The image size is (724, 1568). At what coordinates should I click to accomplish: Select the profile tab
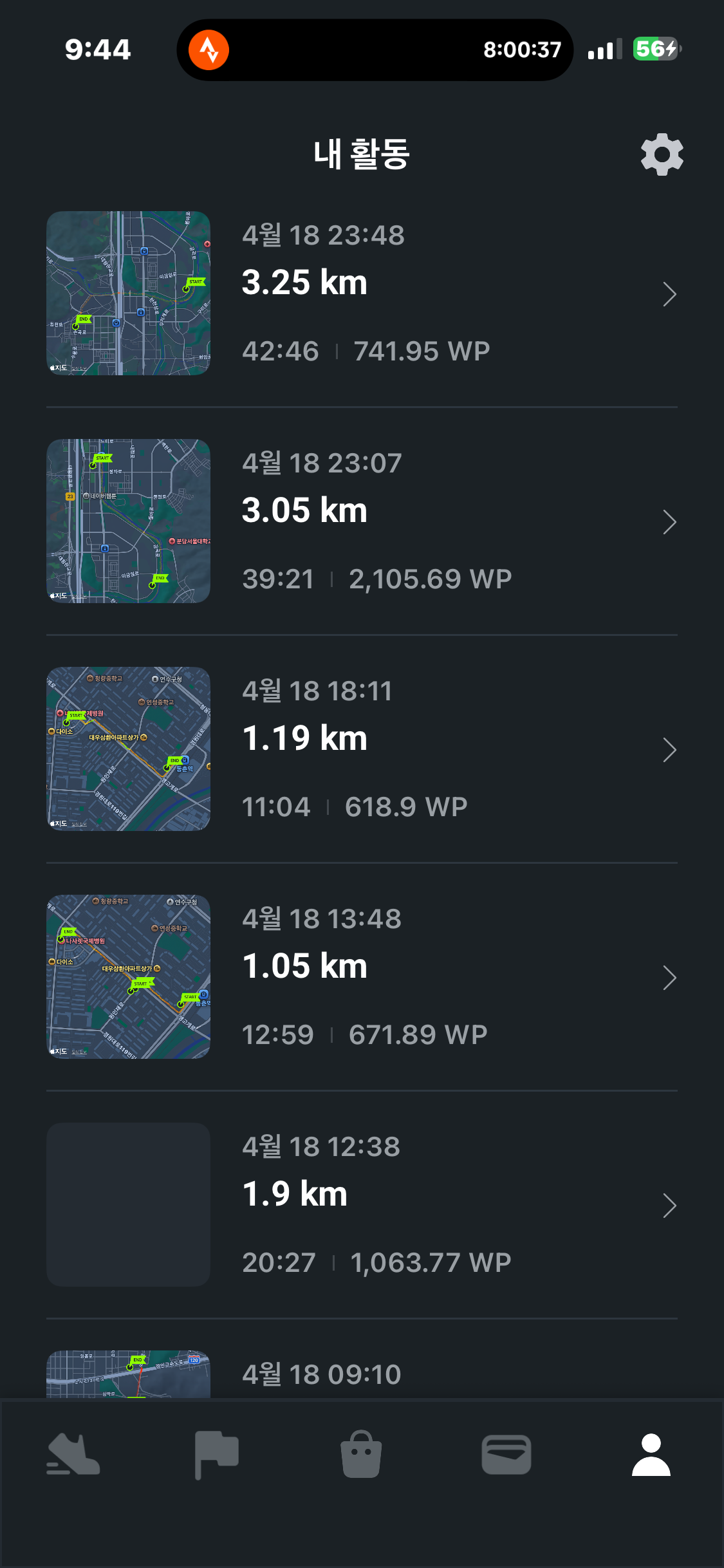(x=651, y=1455)
